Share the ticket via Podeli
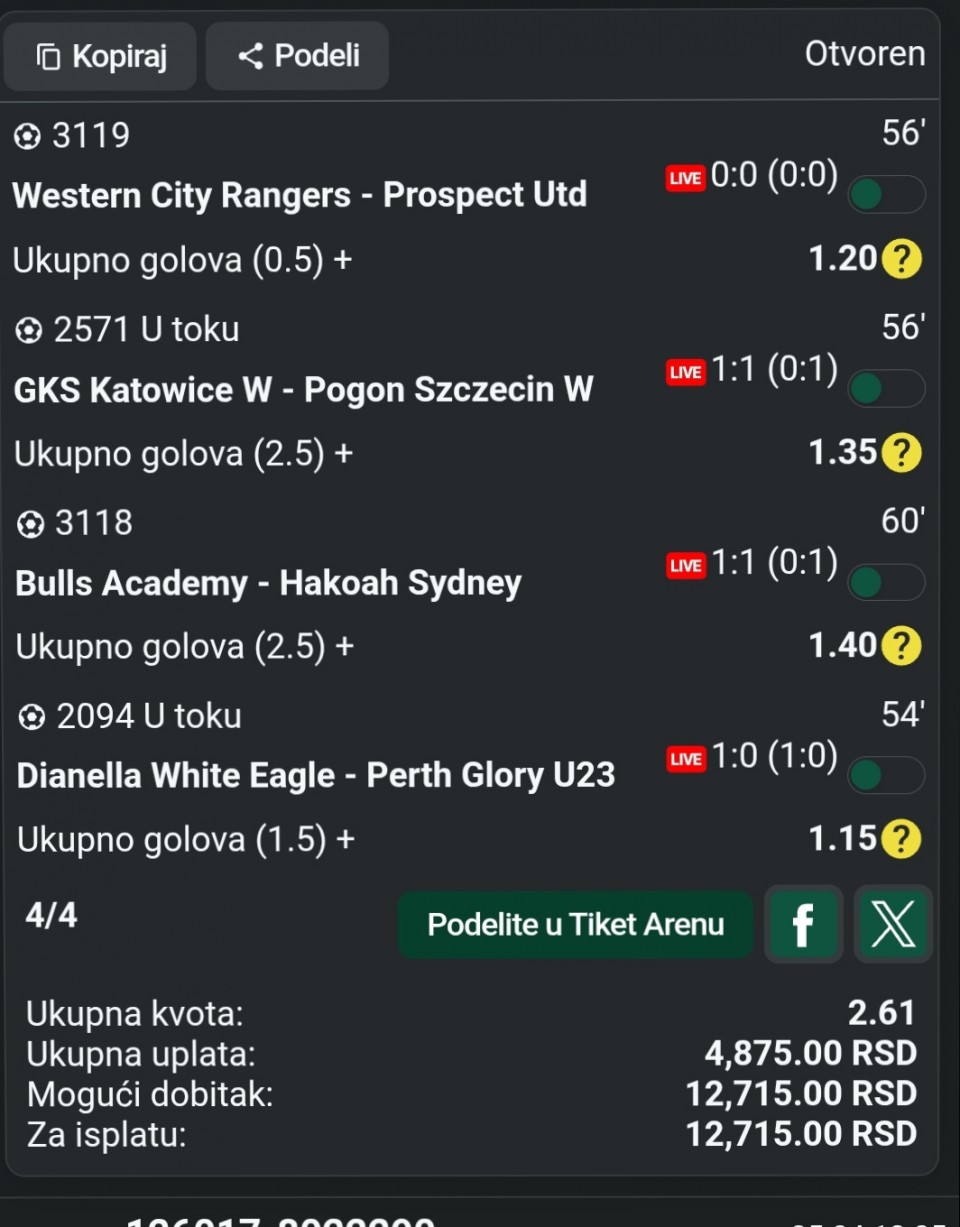The image size is (960, 1227). (297, 56)
